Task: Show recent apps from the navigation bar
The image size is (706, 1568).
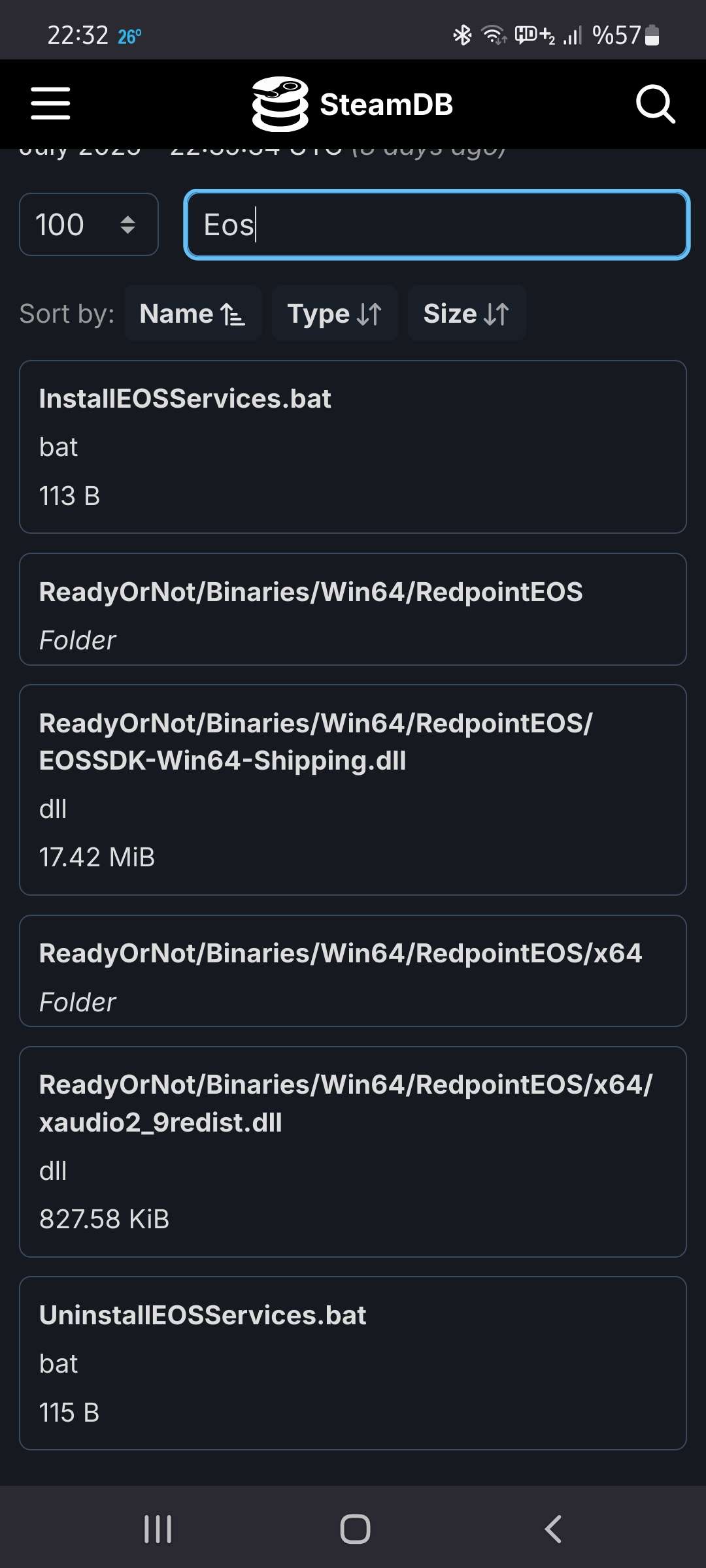Action: (158, 1529)
